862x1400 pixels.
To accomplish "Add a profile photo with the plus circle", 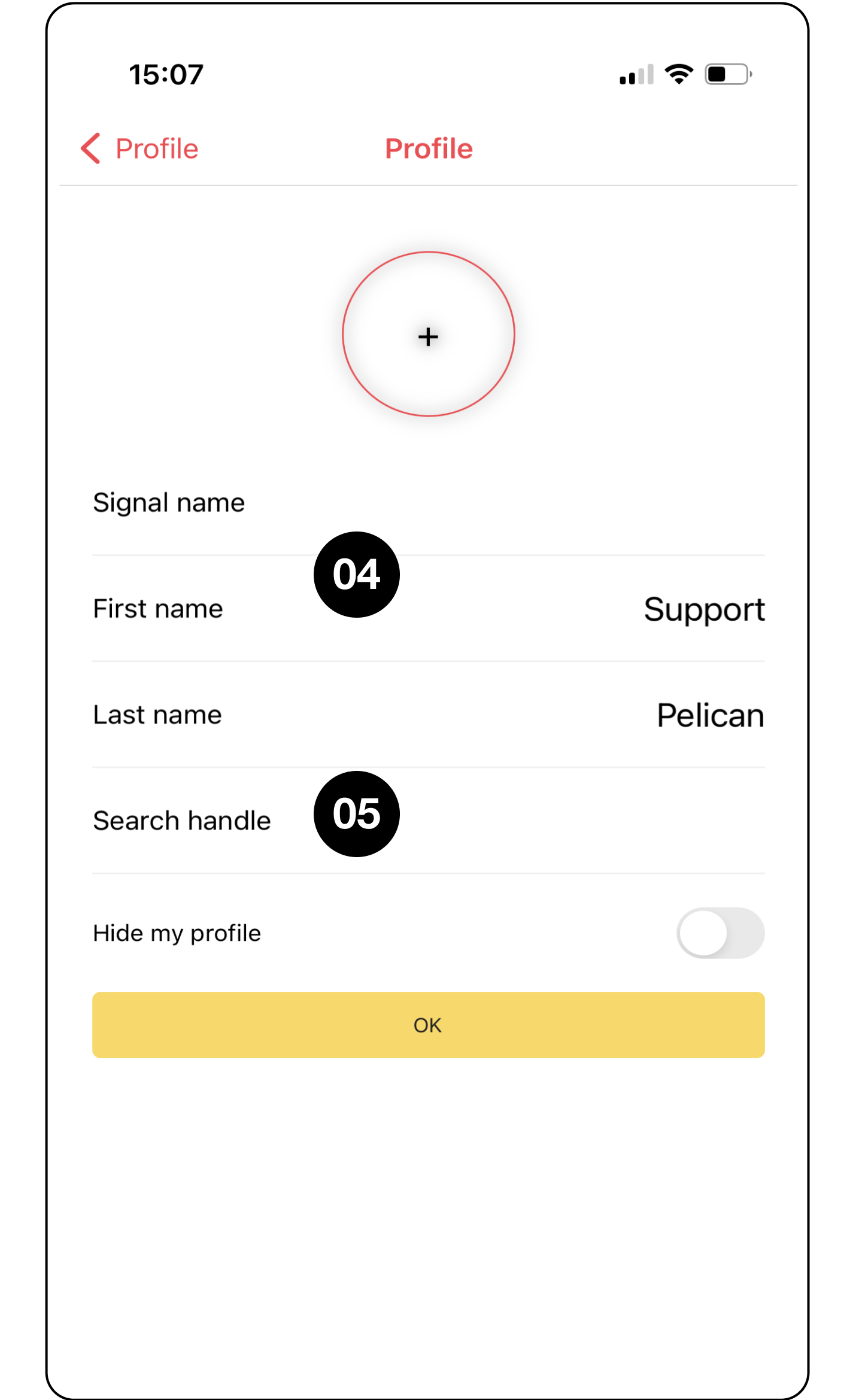I will point(428,334).
